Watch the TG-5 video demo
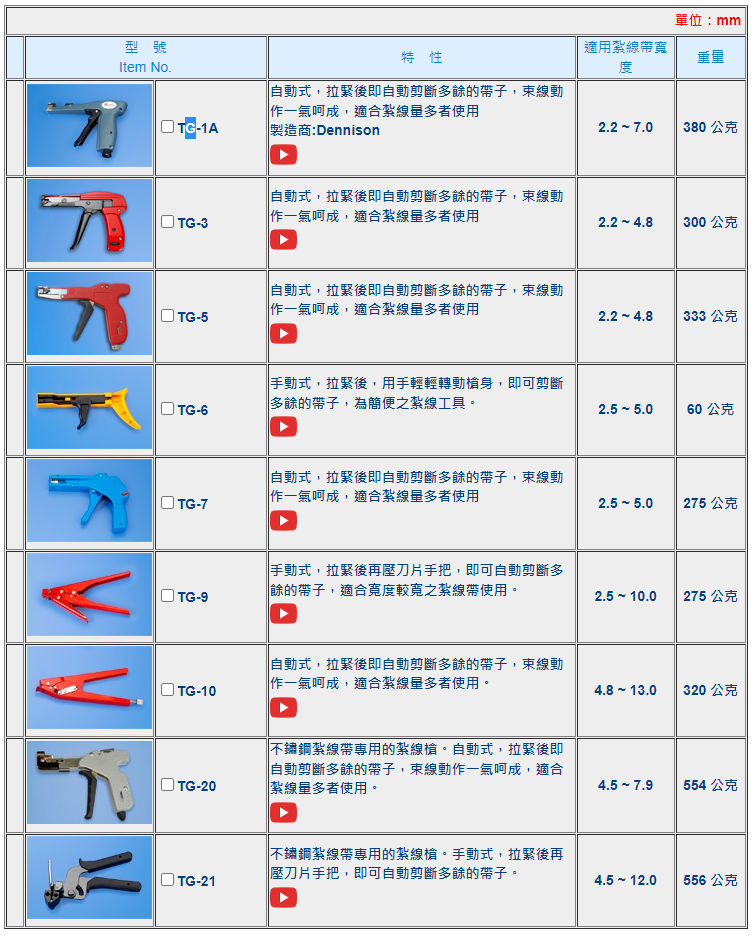754x935 pixels. tap(283, 334)
